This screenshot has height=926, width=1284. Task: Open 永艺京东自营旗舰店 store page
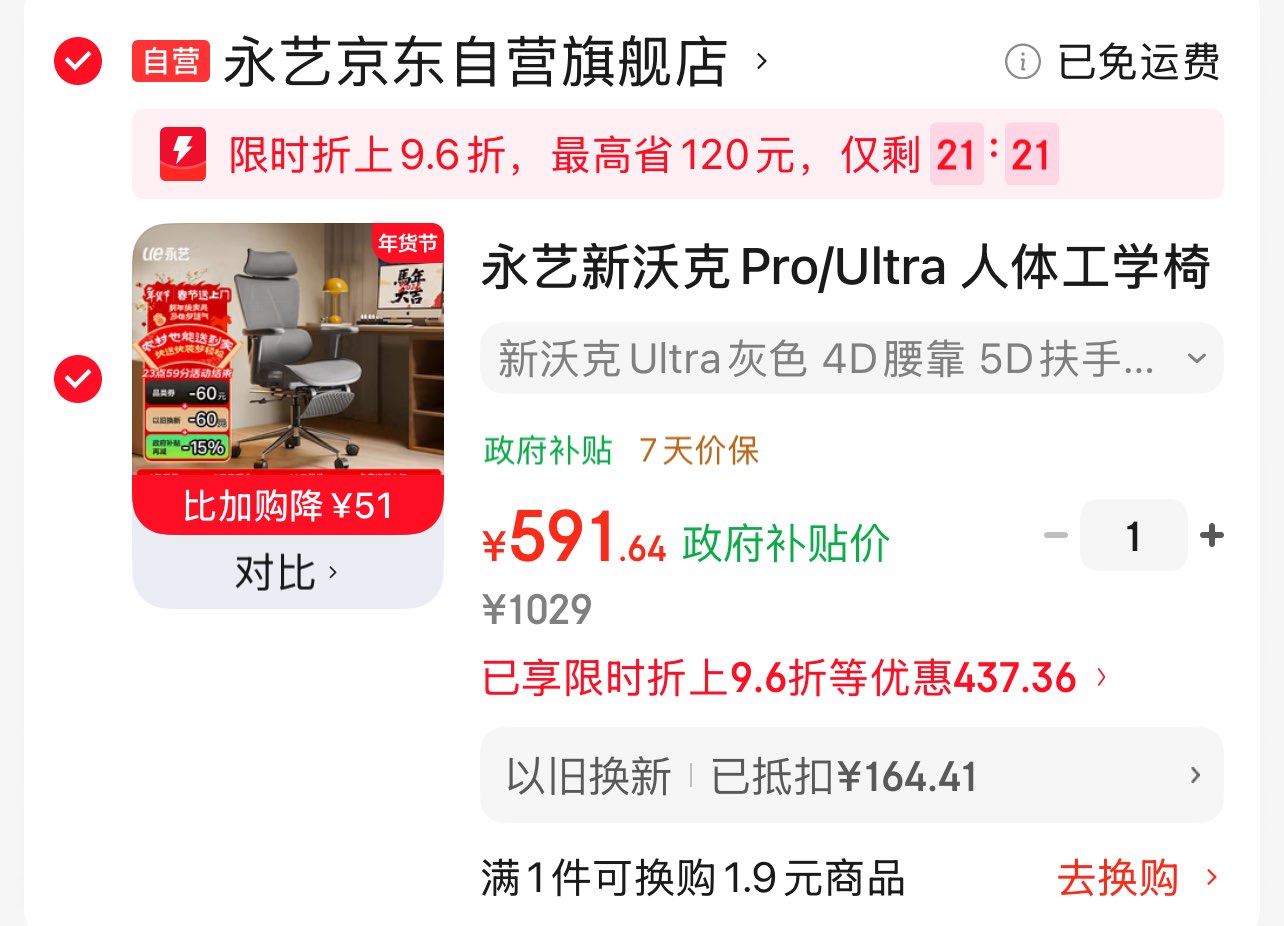[x=476, y=62]
